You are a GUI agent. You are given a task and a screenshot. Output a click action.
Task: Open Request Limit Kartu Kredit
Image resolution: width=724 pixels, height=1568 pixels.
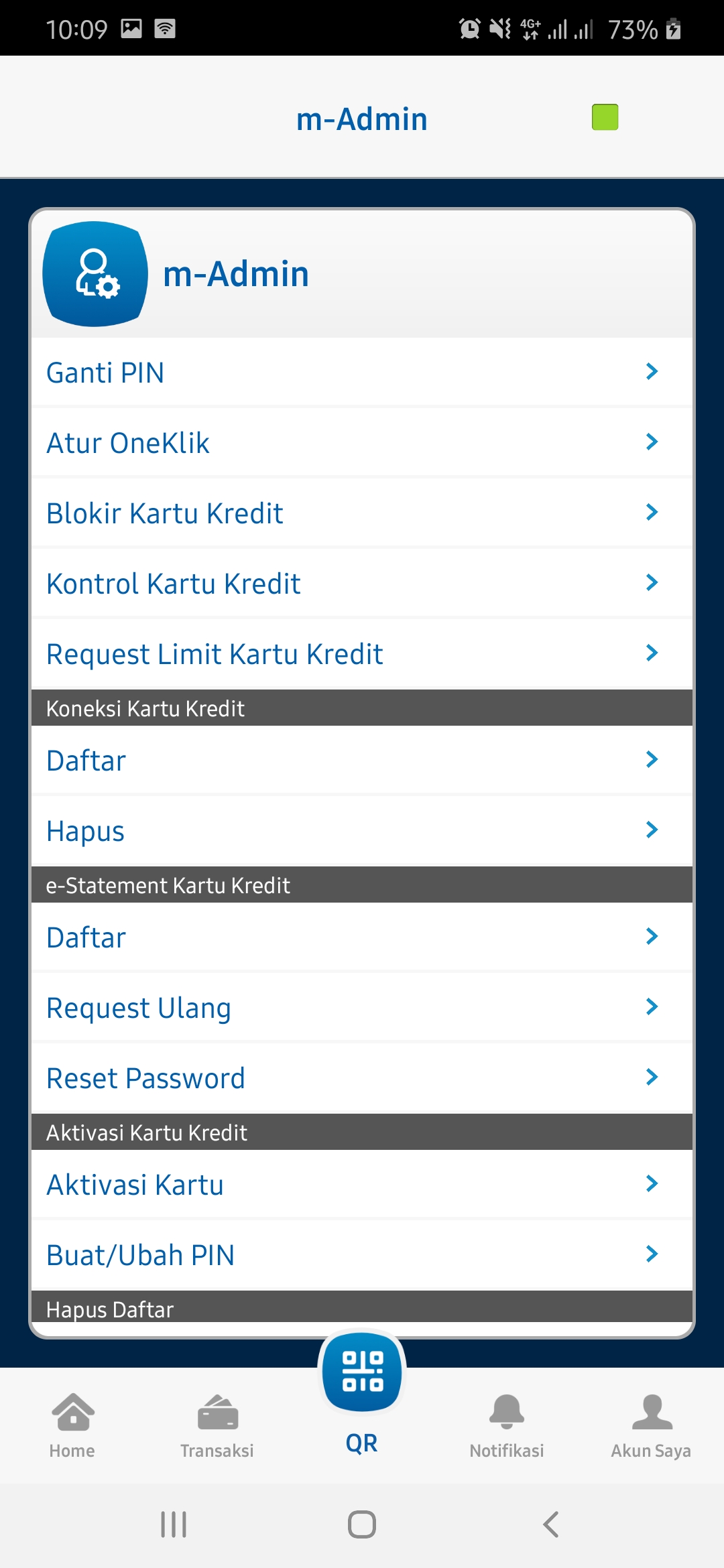tap(362, 654)
